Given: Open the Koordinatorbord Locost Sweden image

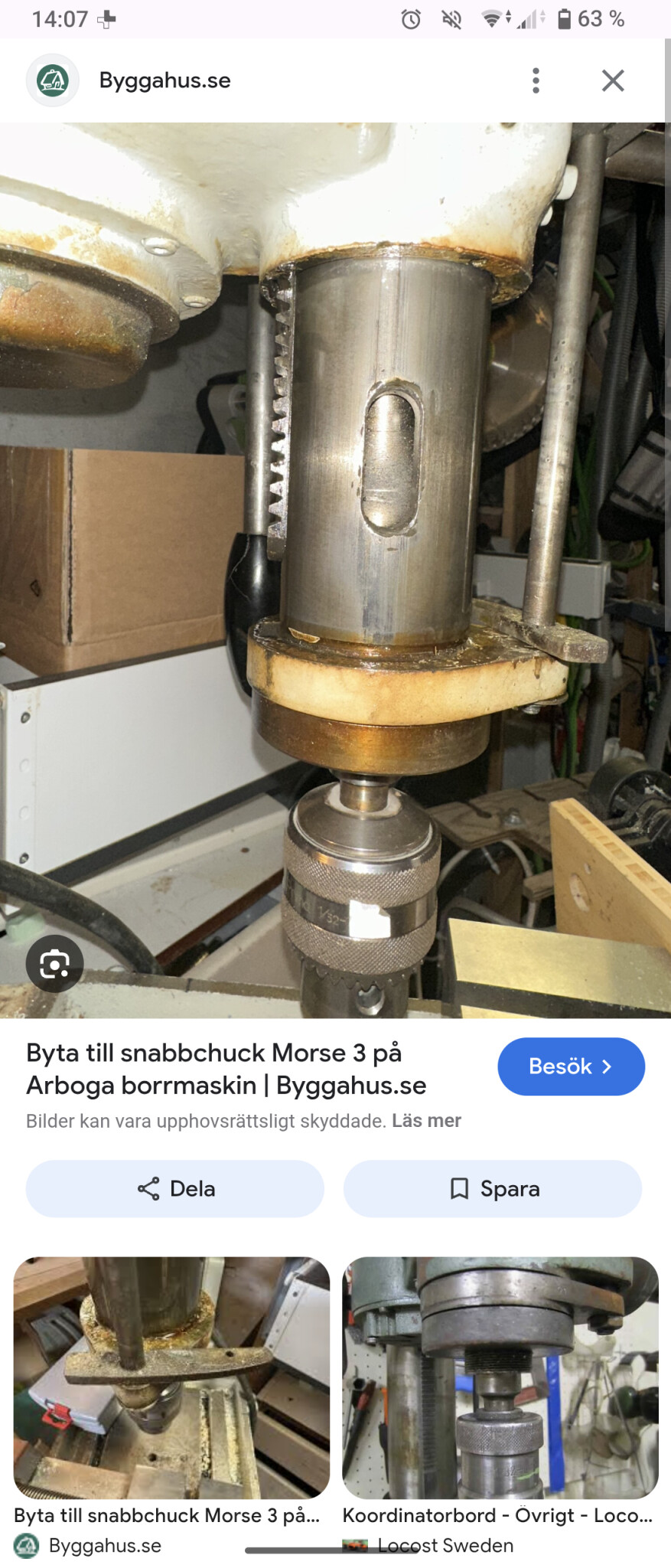Looking at the screenshot, I should tap(500, 1377).
